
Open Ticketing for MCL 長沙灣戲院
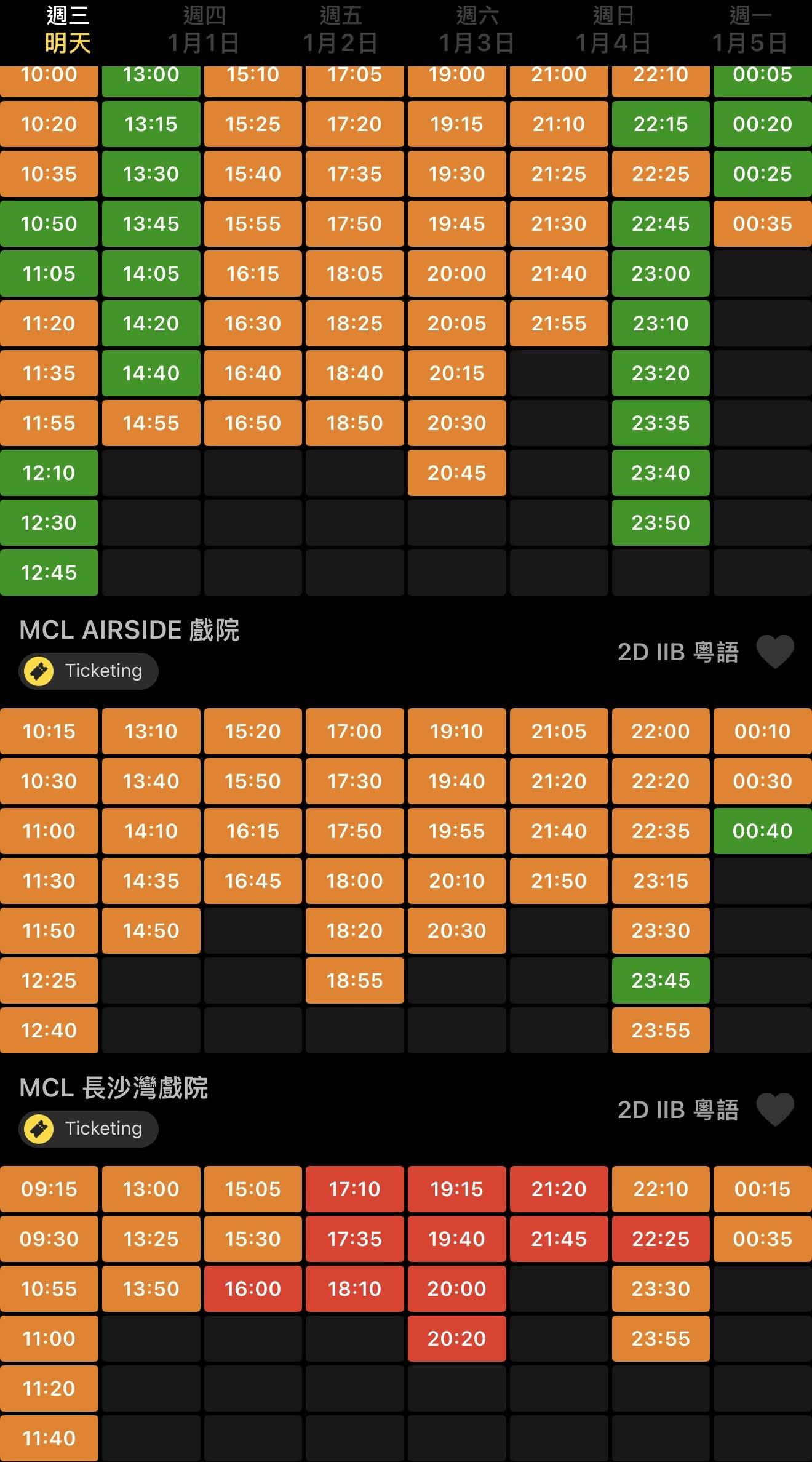pyautogui.click(x=89, y=1128)
